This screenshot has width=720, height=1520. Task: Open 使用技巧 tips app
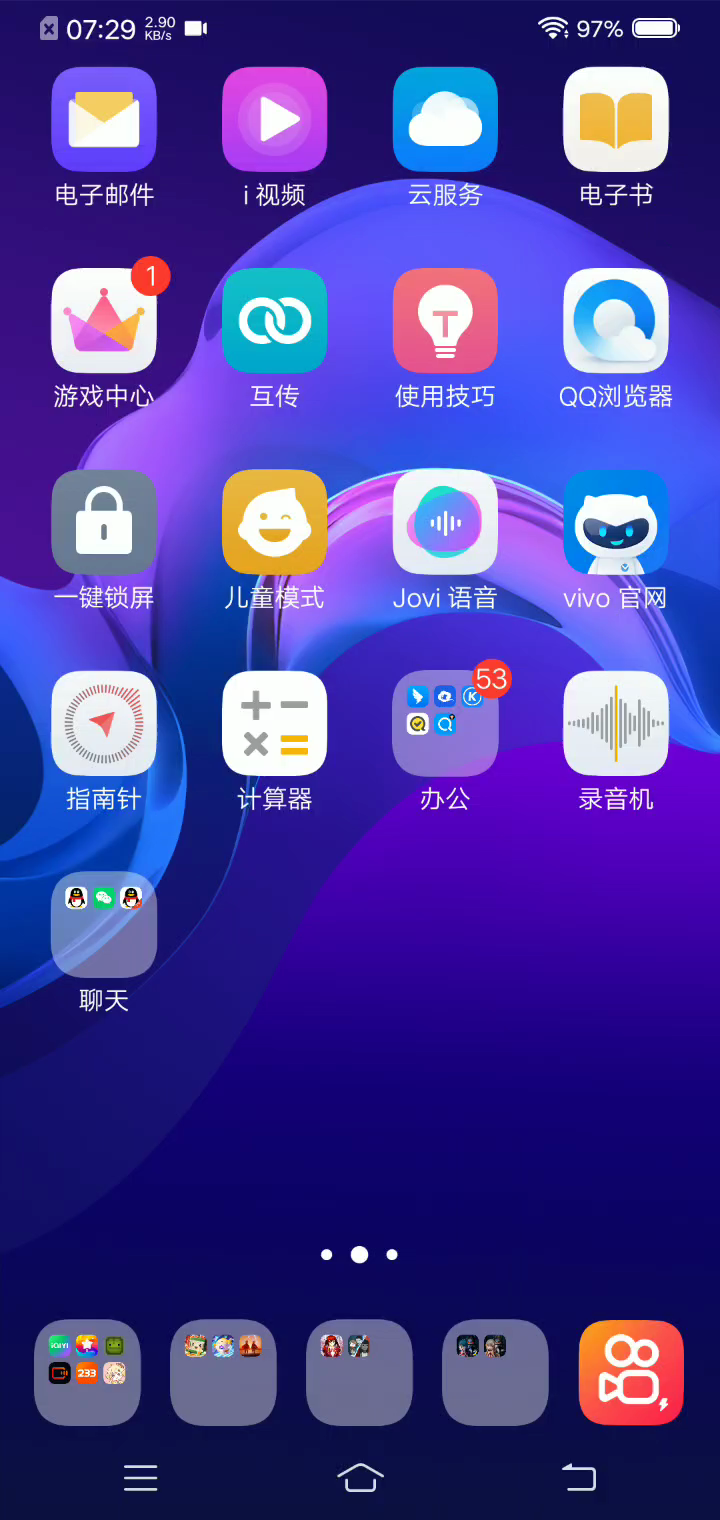coord(445,321)
